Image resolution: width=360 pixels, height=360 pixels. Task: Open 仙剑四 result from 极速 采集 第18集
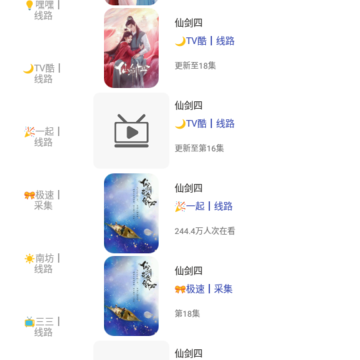[180, 296]
